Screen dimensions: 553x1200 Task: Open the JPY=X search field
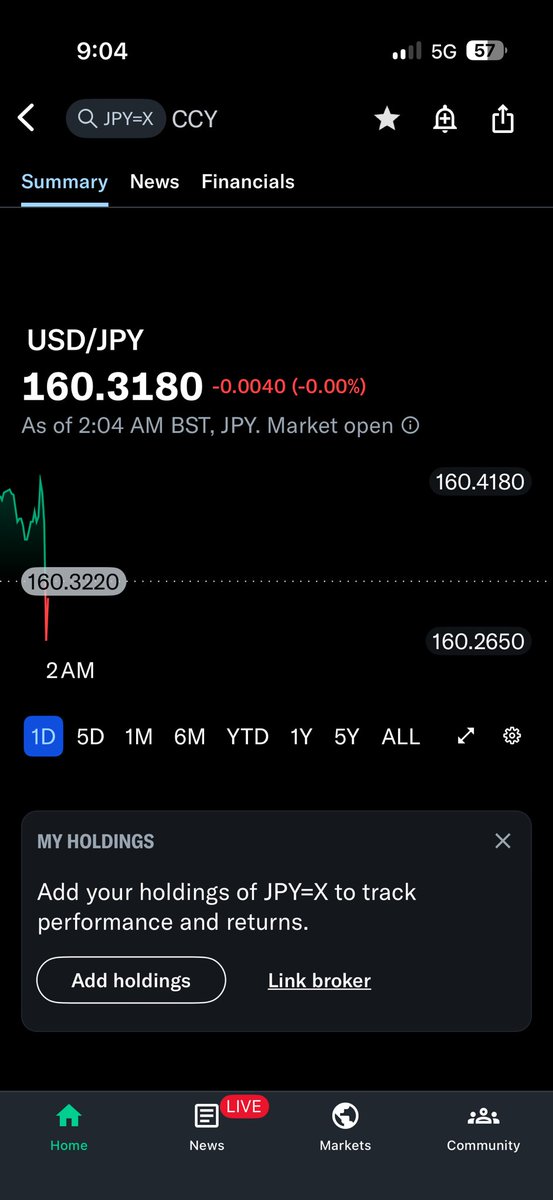115,119
